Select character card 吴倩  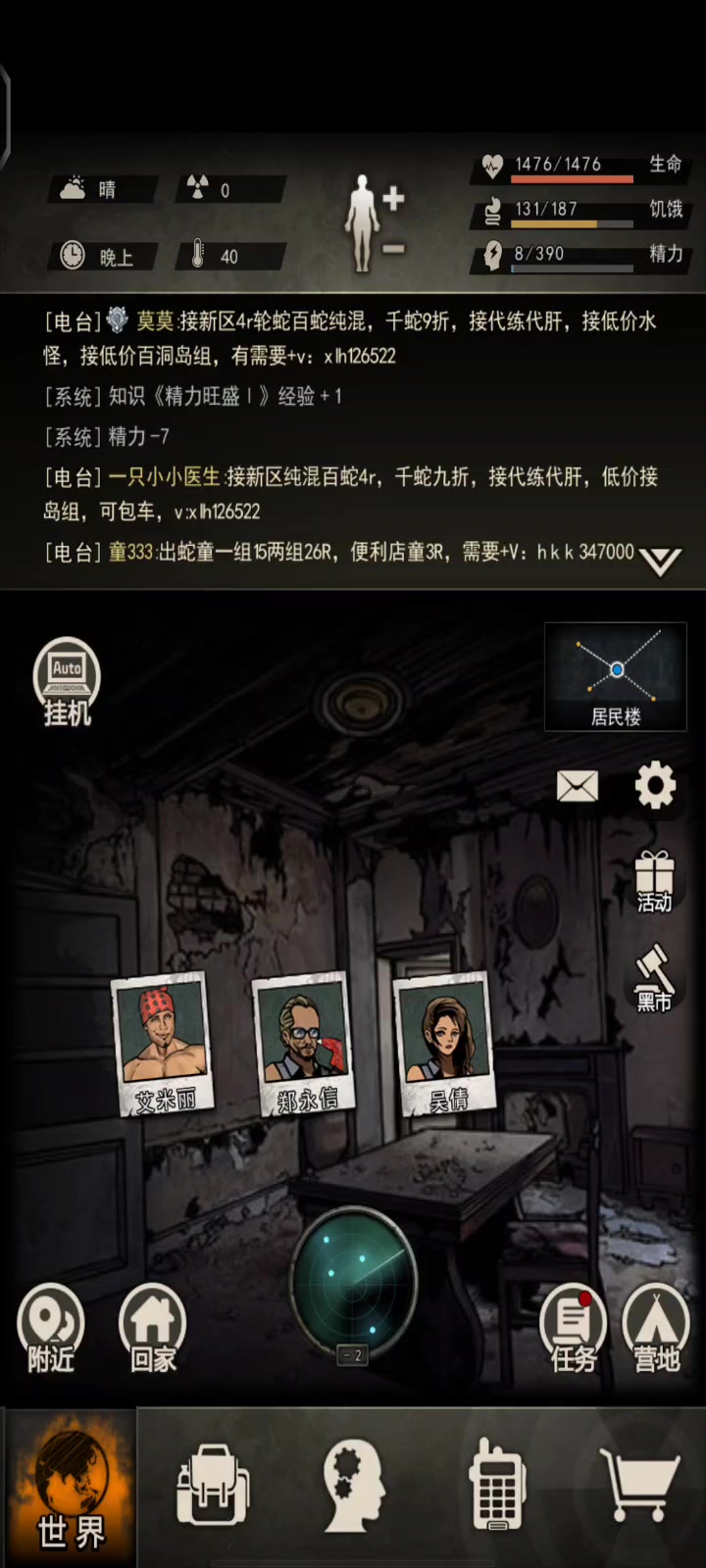pos(445,1045)
